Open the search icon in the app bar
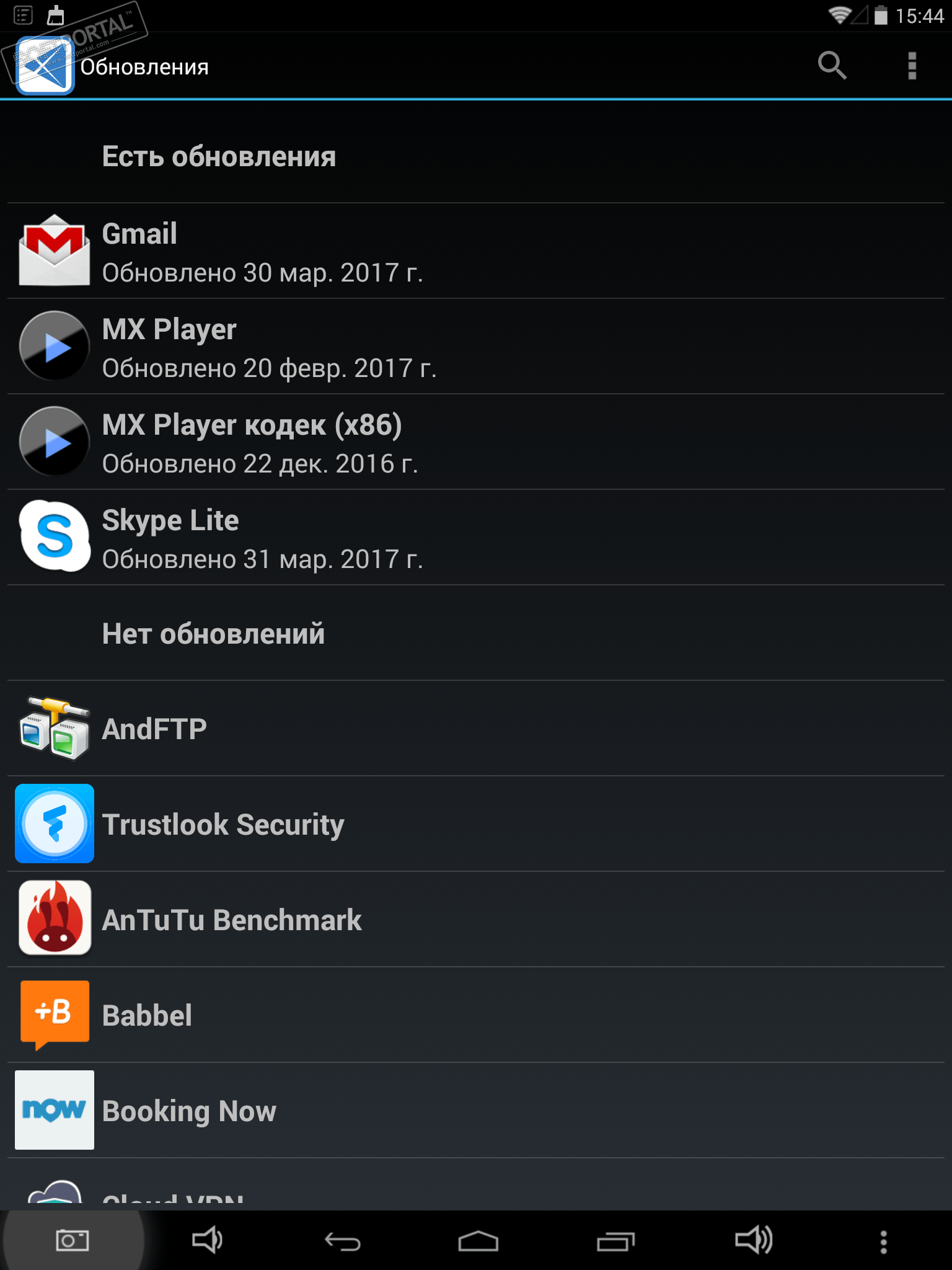 pos(832,66)
